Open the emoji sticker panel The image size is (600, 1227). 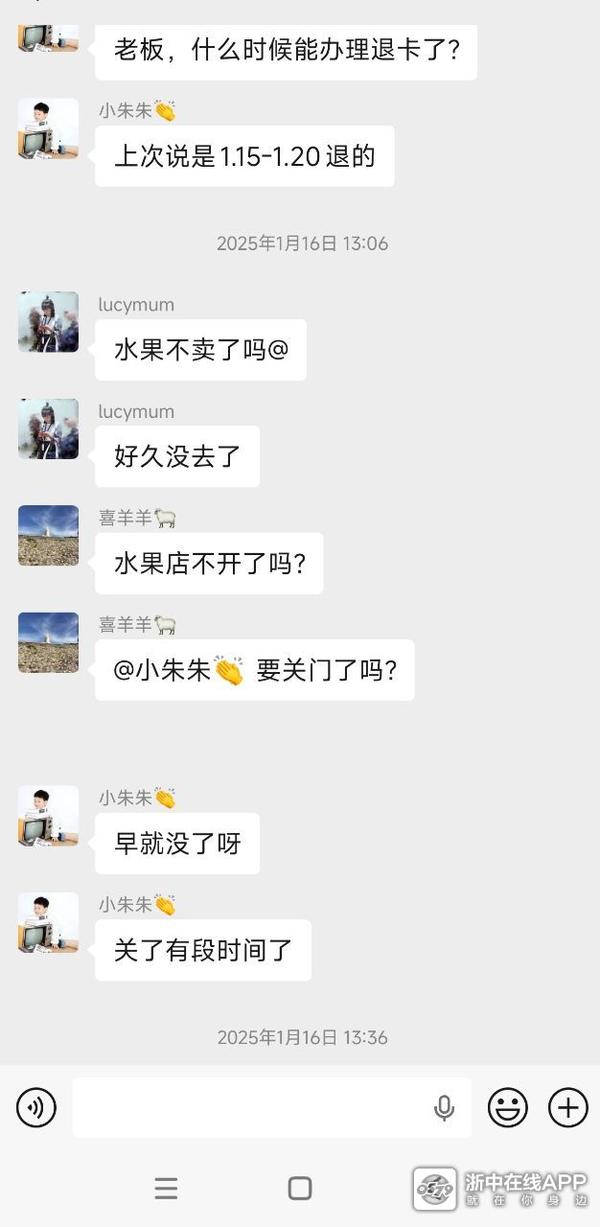pyautogui.click(x=508, y=1107)
